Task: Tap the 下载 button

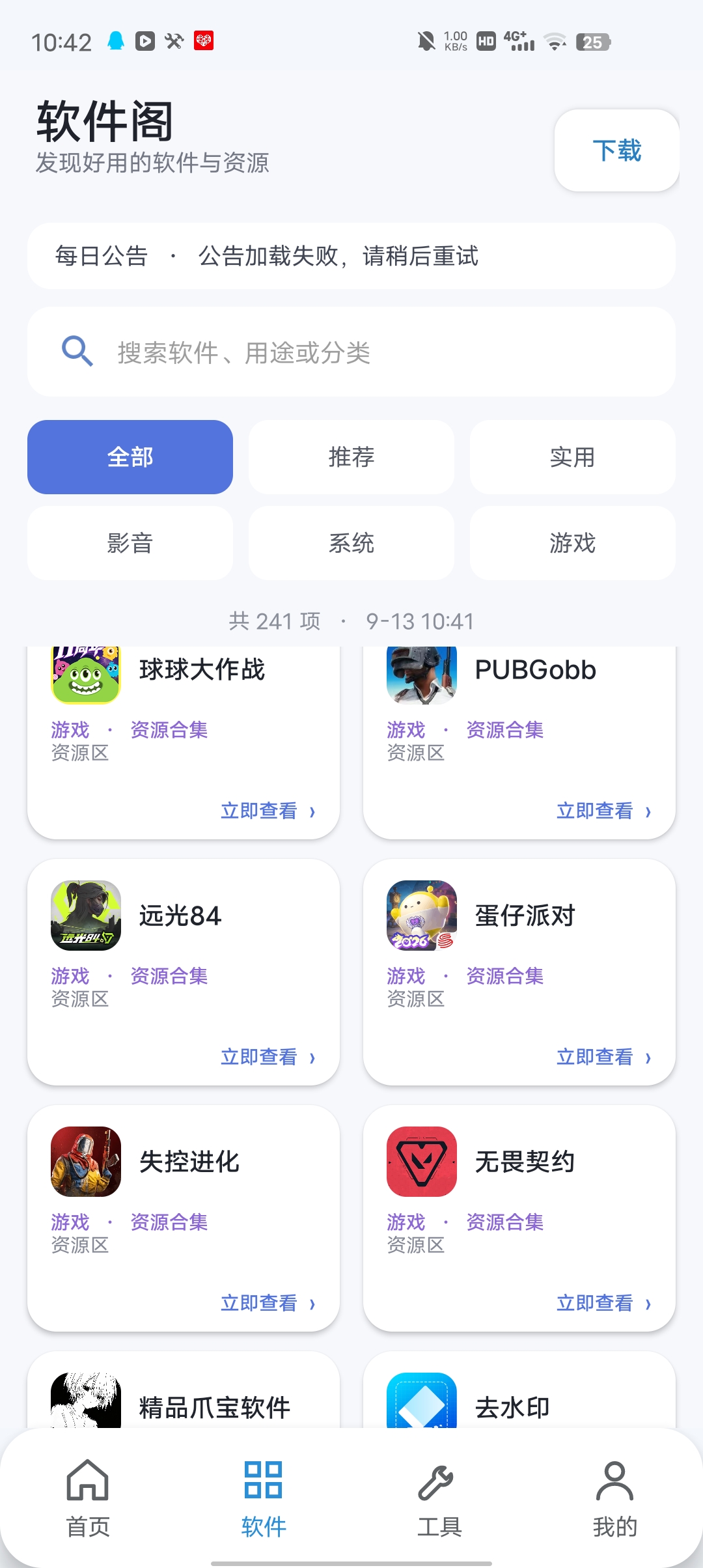Action: (x=616, y=150)
